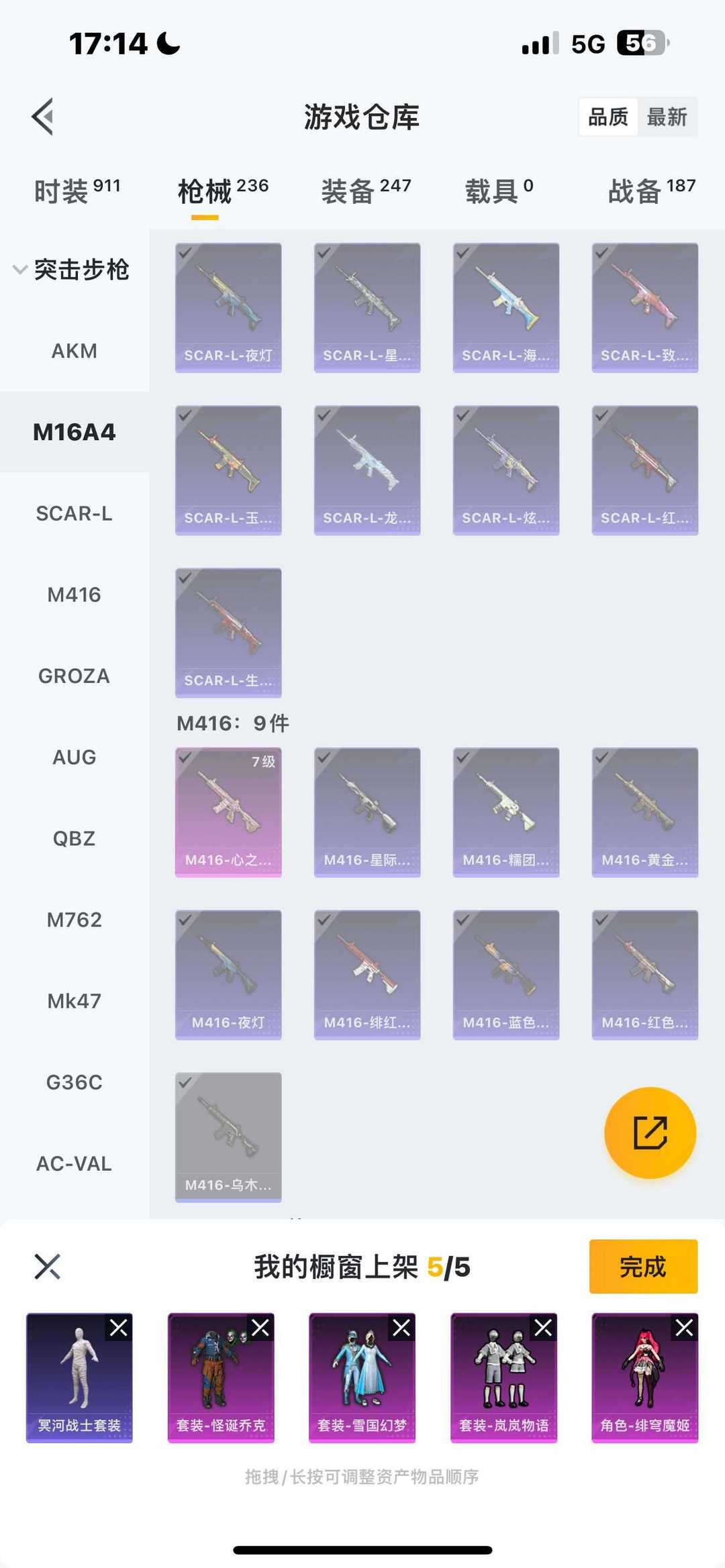Open the 战备 tab
Viewport: 725px width, 1568px height.
[x=650, y=191]
